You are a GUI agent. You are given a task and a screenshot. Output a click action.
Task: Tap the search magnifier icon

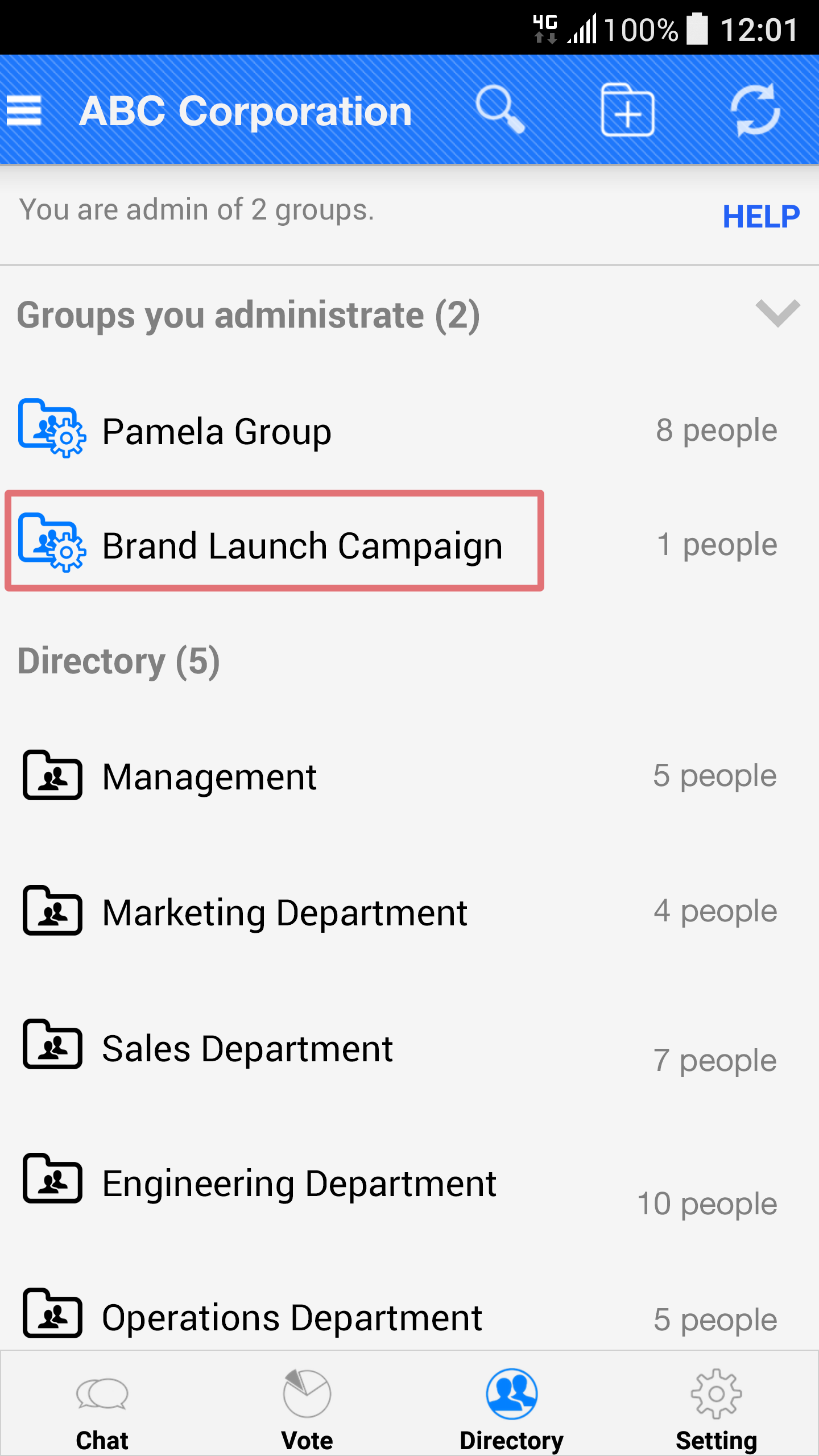[x=499, y=110]
